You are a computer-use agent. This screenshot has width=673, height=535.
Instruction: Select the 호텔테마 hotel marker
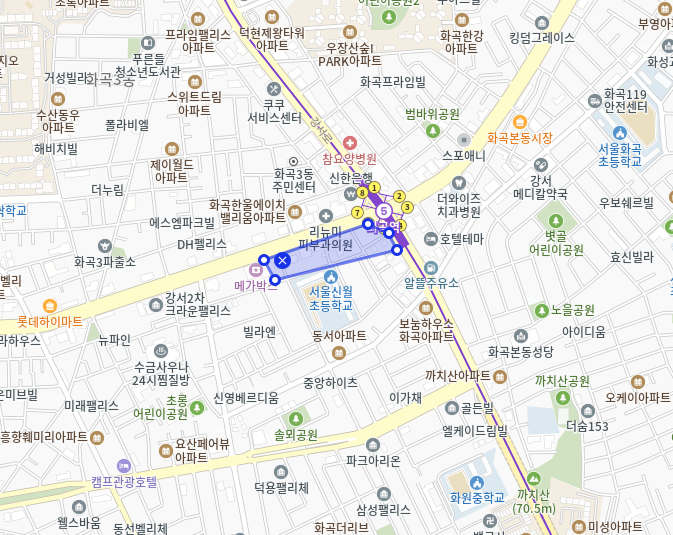coord(430,239)
